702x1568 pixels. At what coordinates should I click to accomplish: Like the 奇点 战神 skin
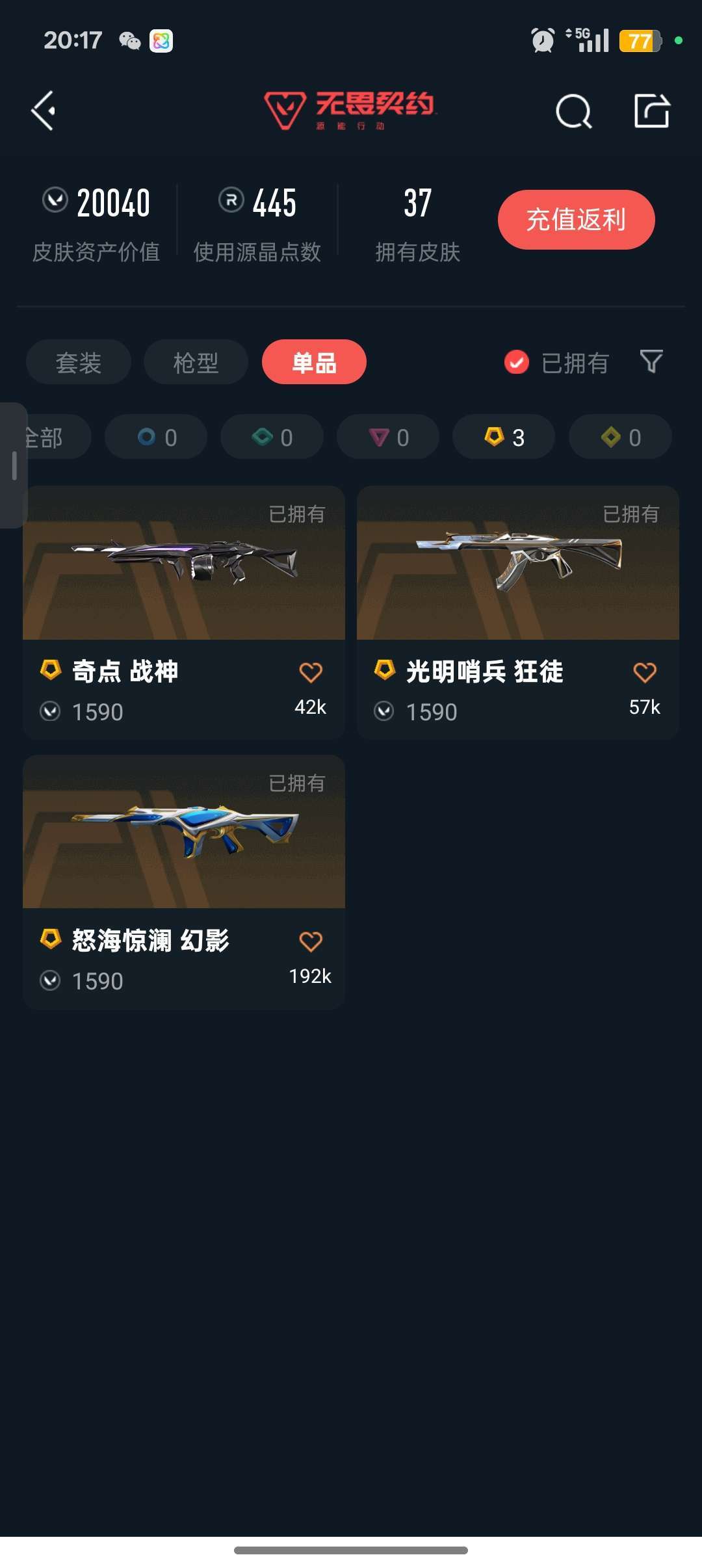click(x=311, y=672)
